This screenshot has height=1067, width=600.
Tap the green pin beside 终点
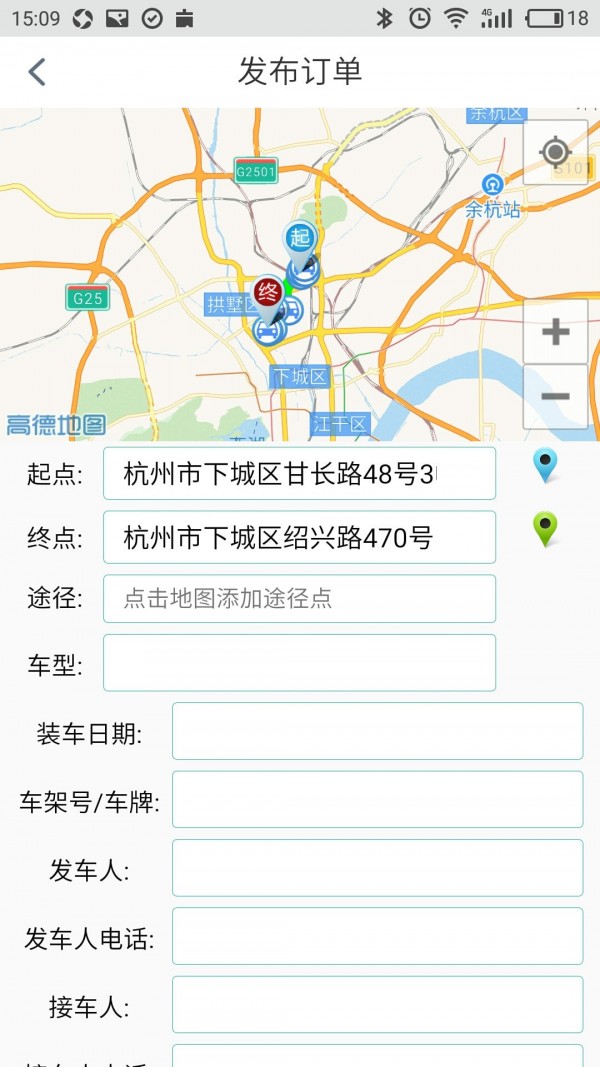pos(545,529)
